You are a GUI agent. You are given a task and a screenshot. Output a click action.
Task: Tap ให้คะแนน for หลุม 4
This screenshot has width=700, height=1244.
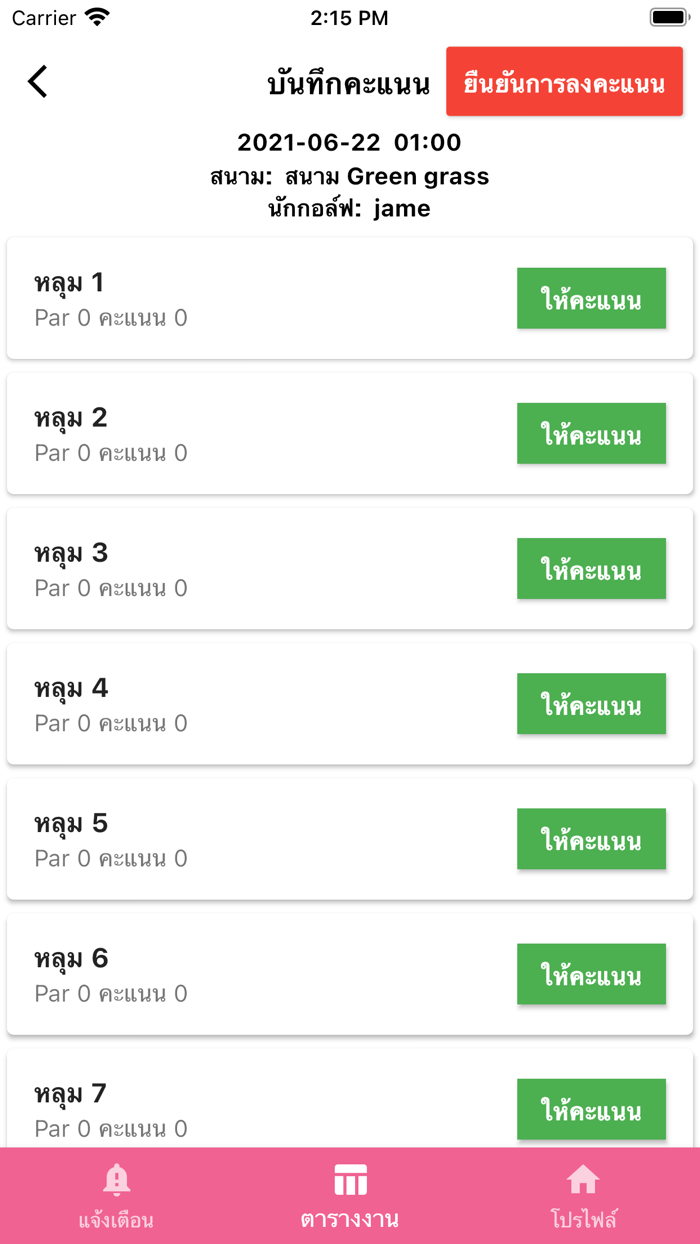(x=591, y=703)
